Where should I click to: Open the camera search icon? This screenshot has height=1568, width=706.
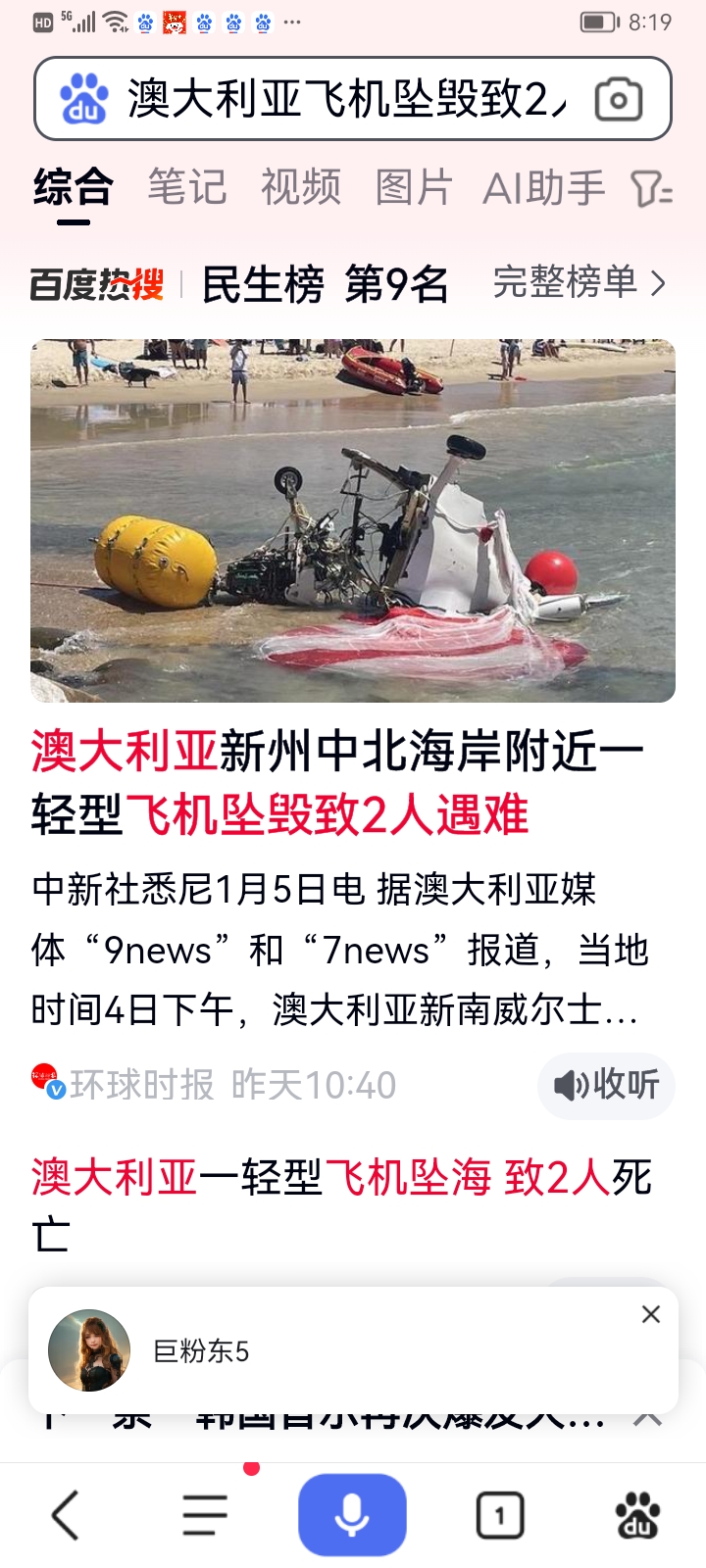coord(618,99)
